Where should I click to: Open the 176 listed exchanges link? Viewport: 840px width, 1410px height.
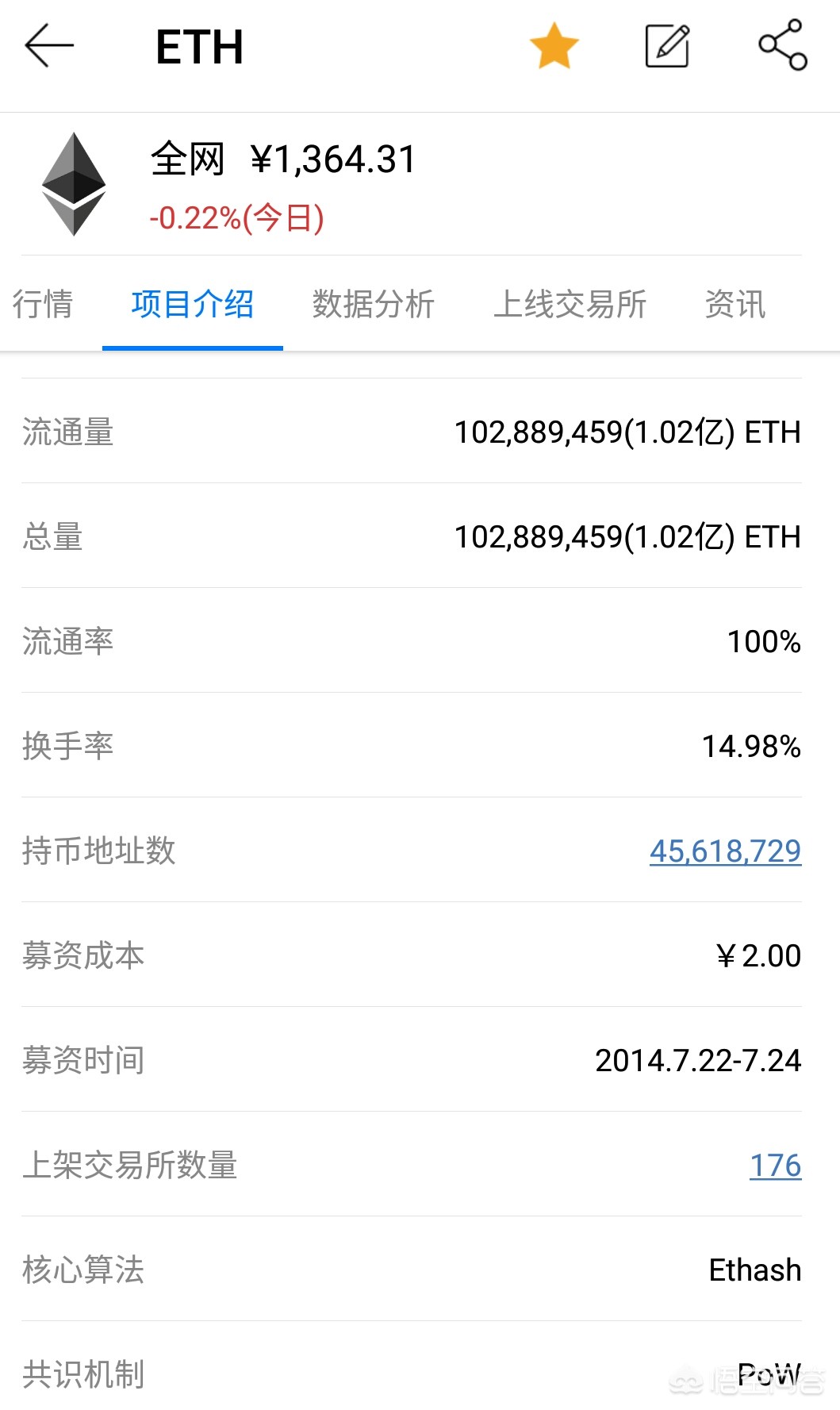click(775, 1165)
